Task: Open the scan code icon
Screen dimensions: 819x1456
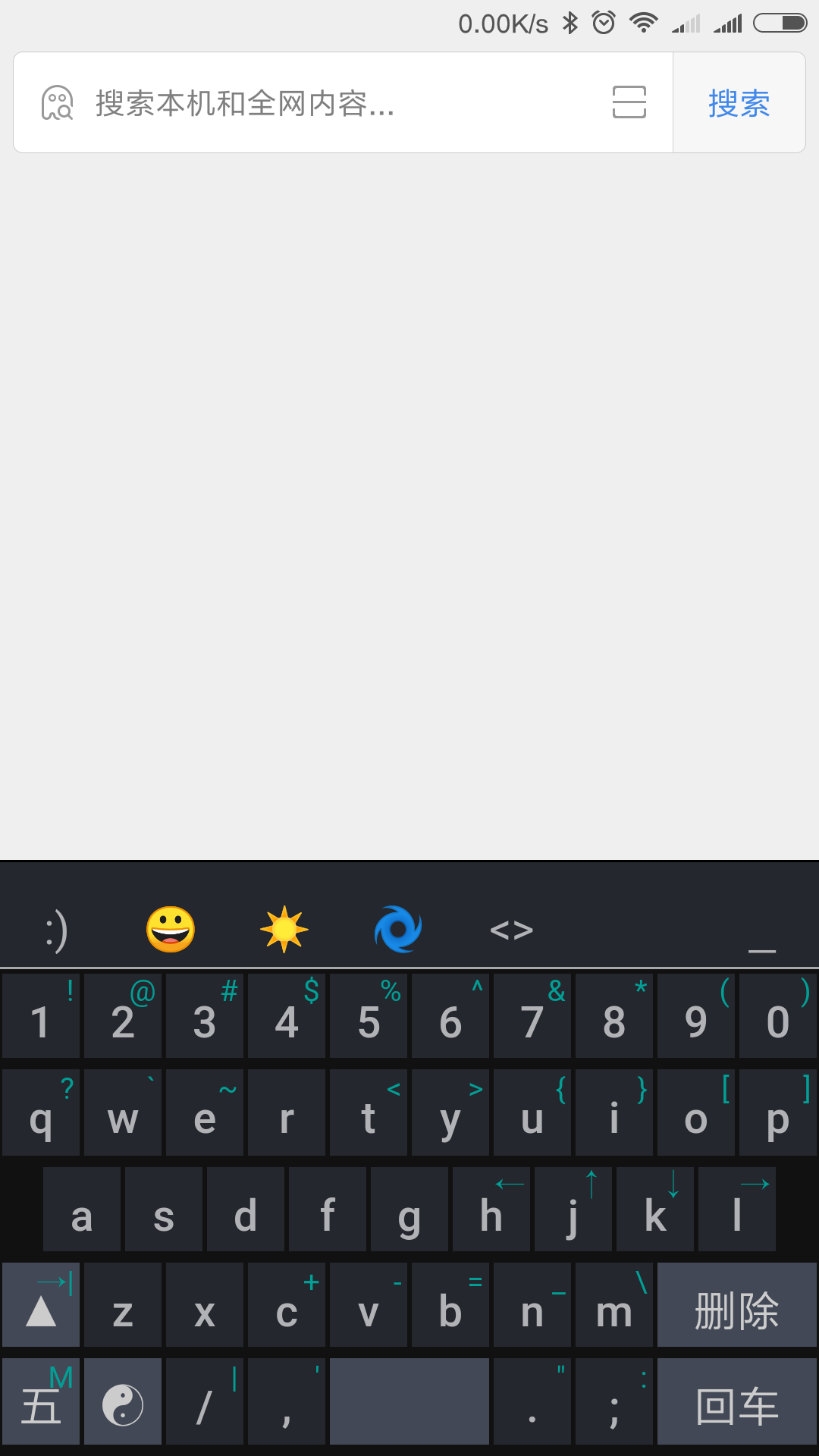Action: pyautogui.click(x=629, y=102)
